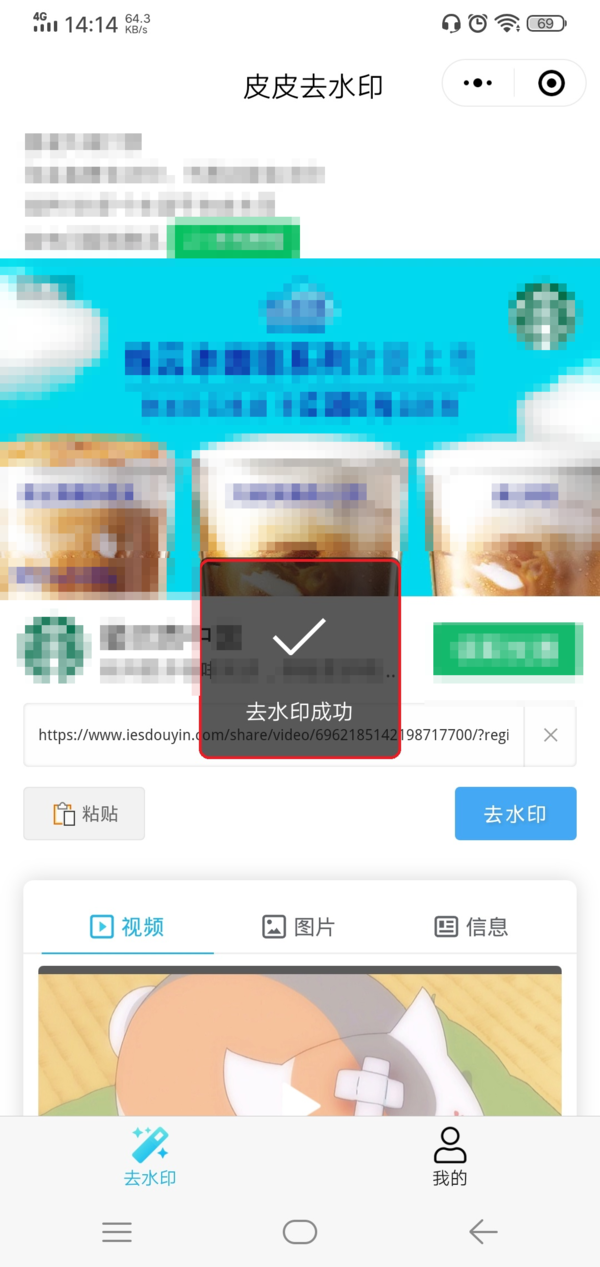Clear the pasted video link
Image resolution: width=600 pixels, height=1267 pixels.
[550, 735]
